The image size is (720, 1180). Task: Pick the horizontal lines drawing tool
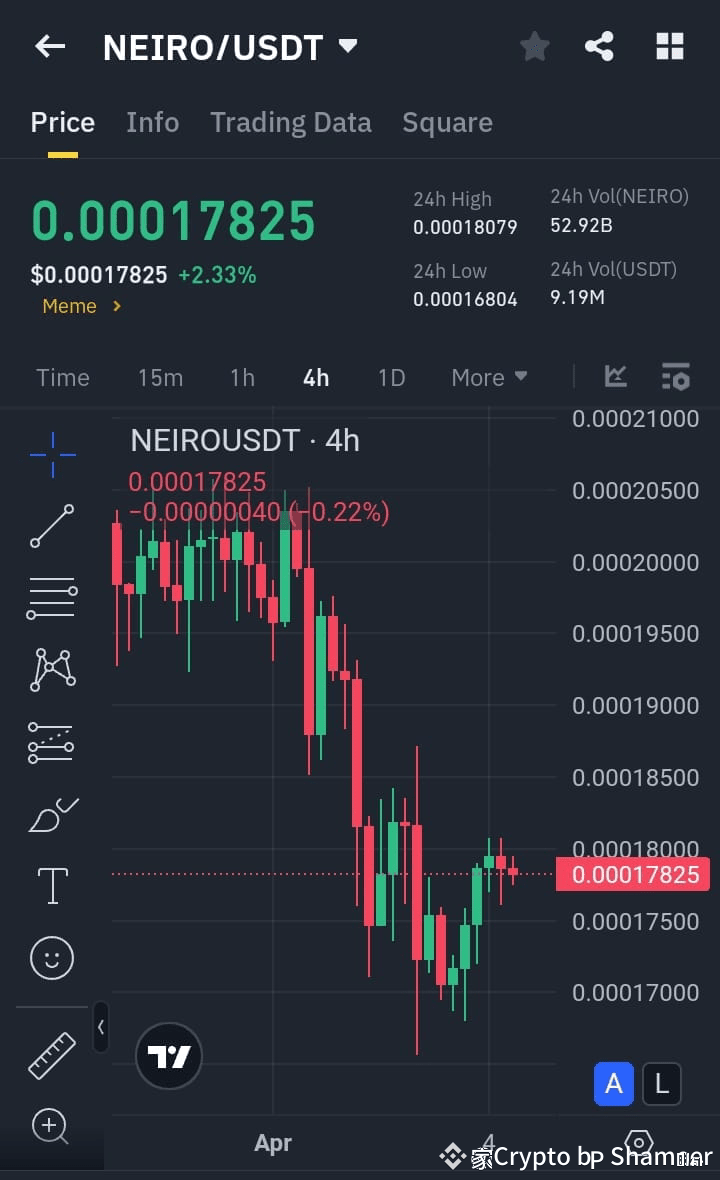pyautogui.click(x=51, y=597)
